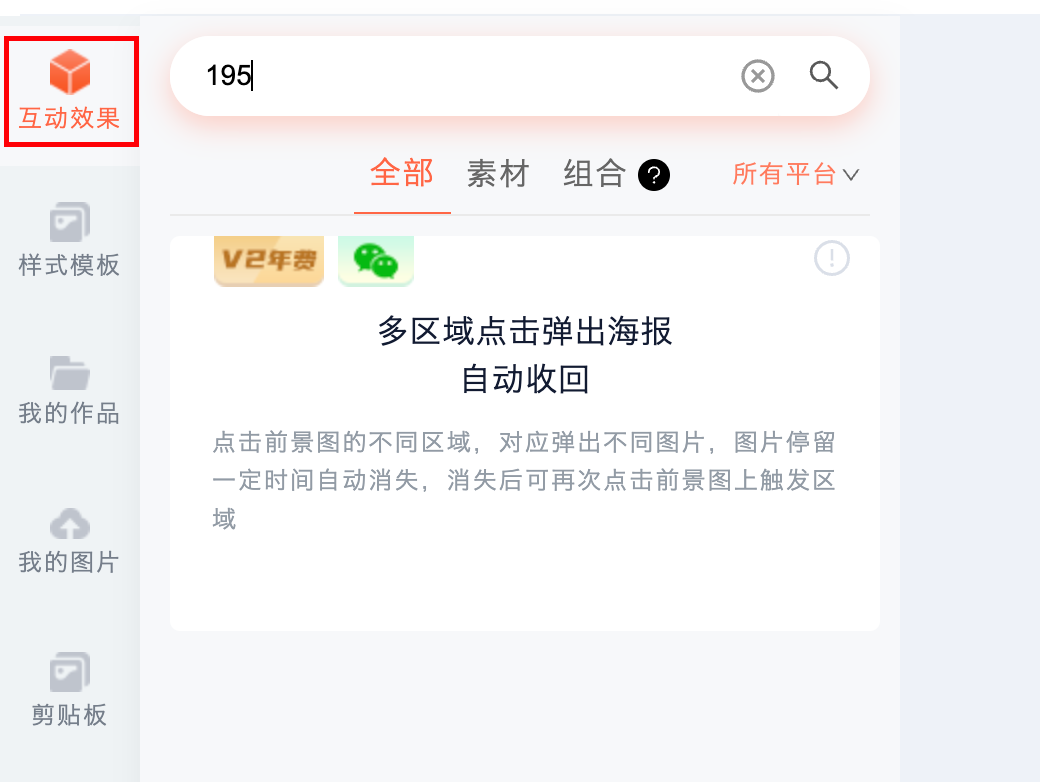Open the question mark help beside 组合
1040x782 pixels.
pos(654,176)
